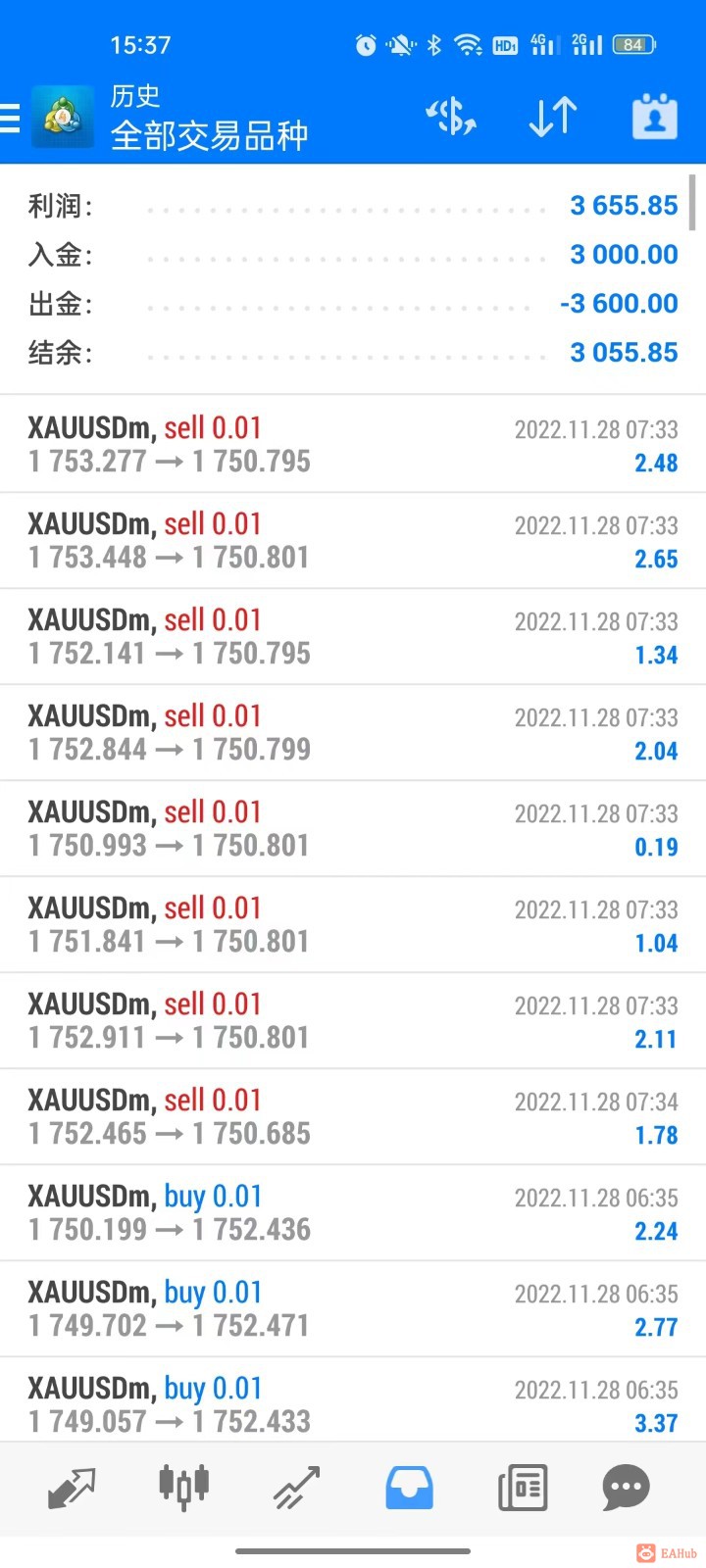Open the News tab
The height and width of the screenshot is (1568, 706).
tap(522, 1488)
